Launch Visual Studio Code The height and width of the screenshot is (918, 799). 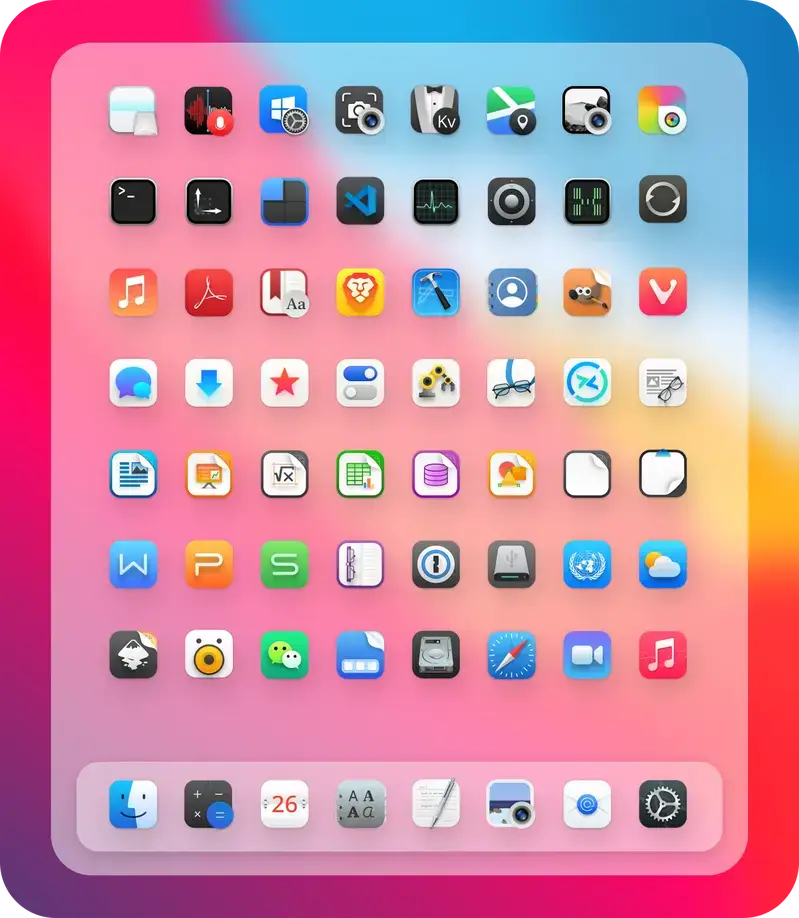pos(360,201)
